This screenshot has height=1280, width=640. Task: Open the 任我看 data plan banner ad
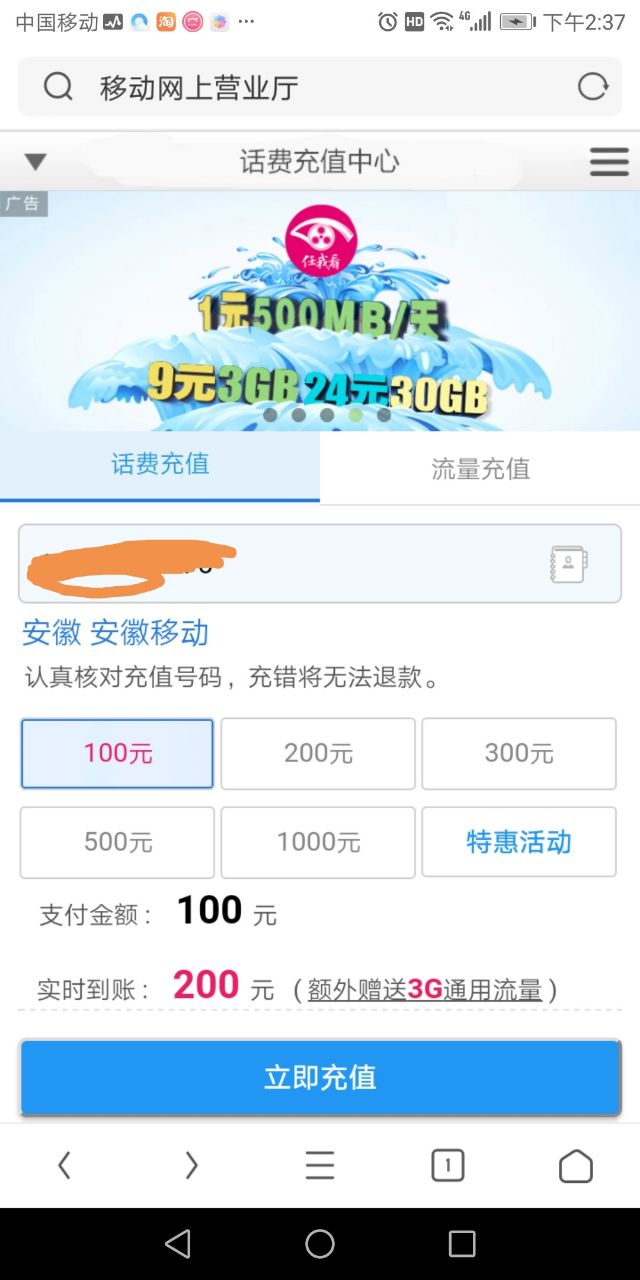click(x=320, y=310)
